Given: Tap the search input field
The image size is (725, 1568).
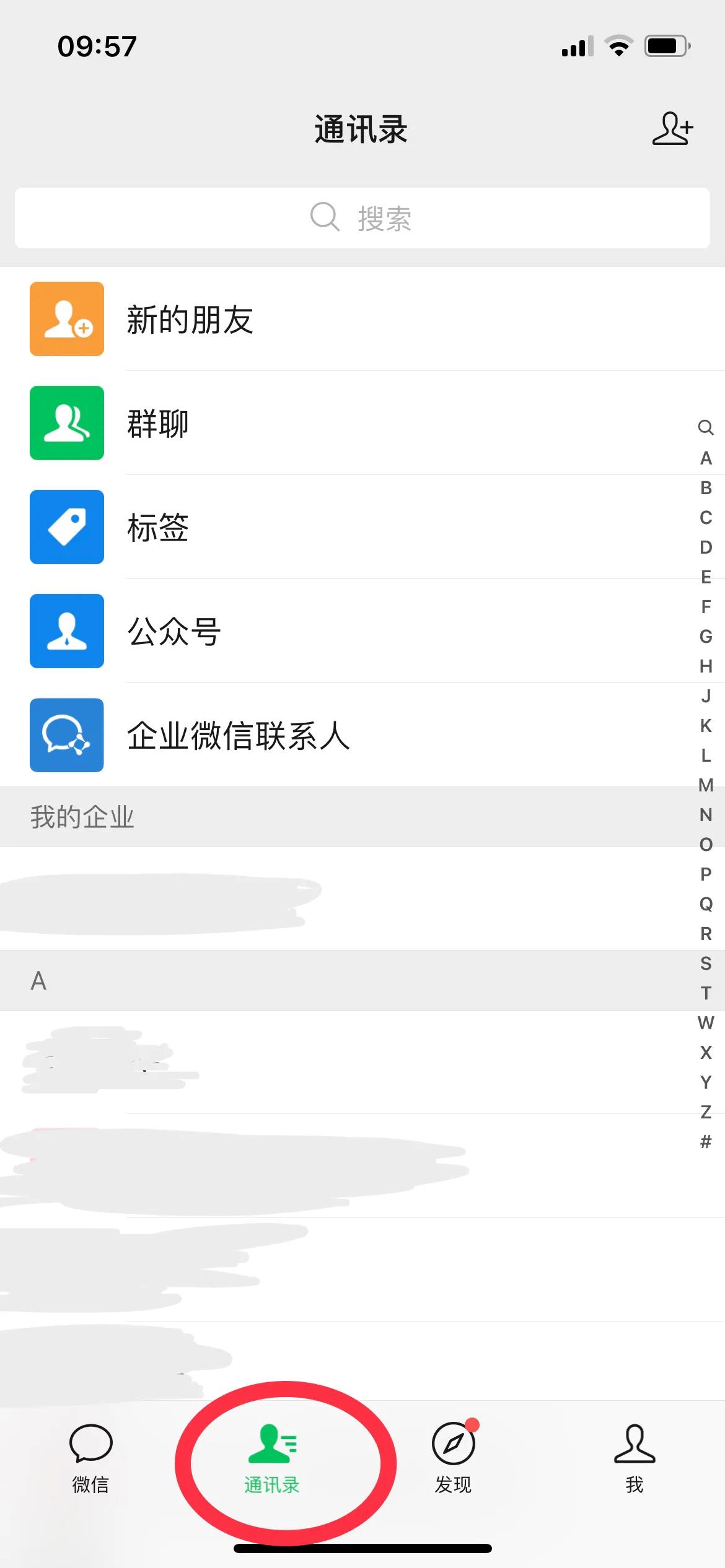Looking at the screenshot, I should (362, 217).
